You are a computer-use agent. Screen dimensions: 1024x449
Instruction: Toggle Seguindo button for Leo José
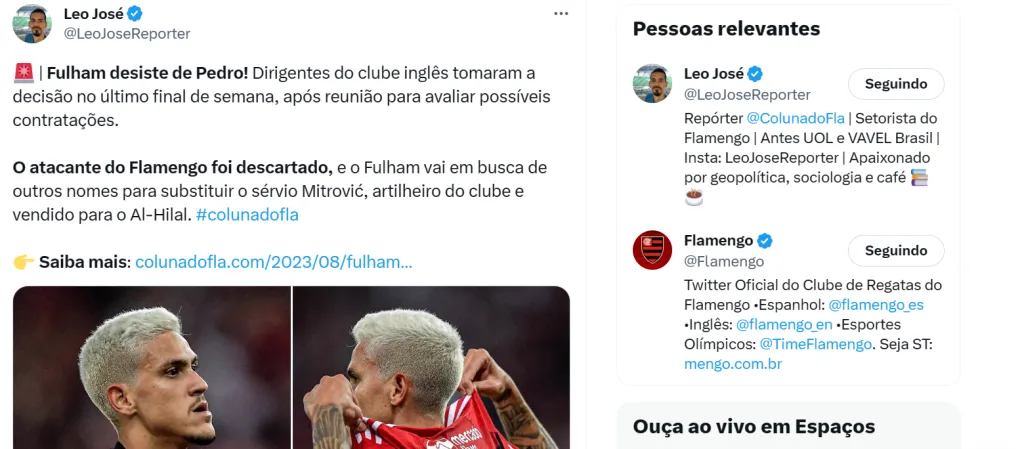895,84
